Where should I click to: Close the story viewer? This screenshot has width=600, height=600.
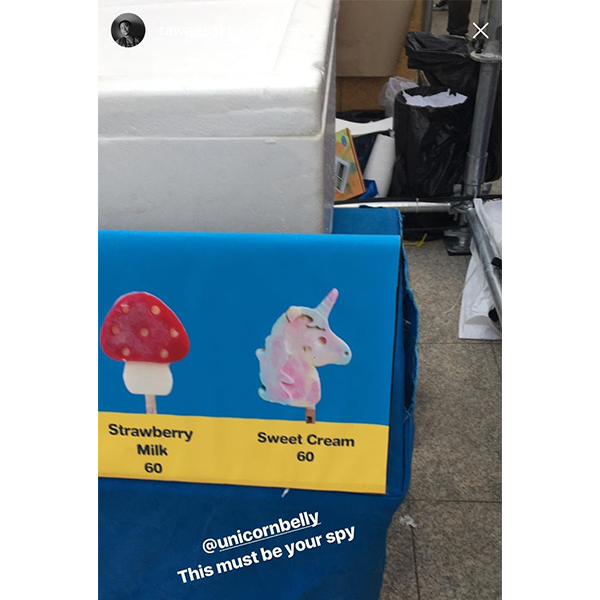point(480,30)
